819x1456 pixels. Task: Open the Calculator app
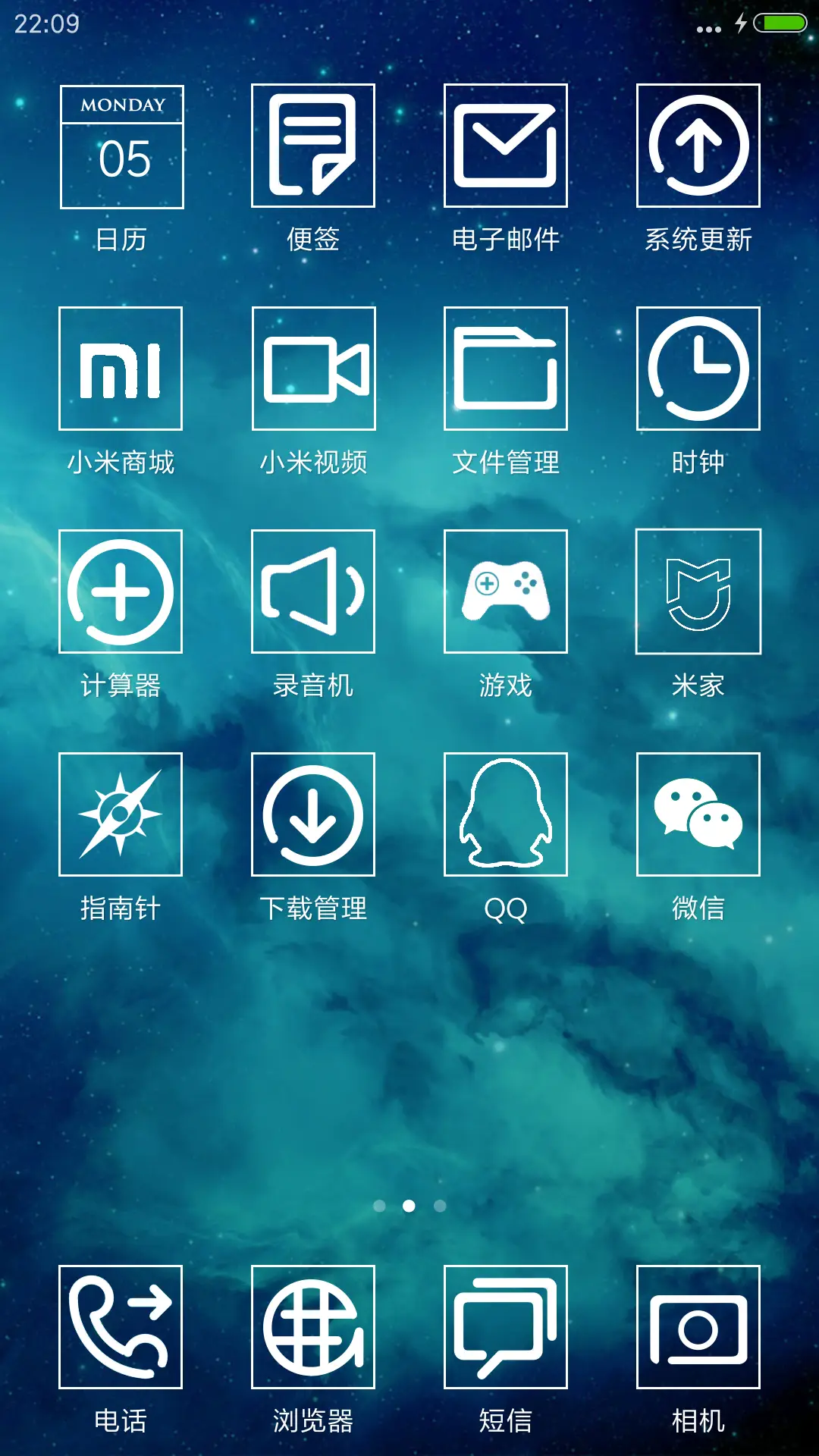(120, 592)
